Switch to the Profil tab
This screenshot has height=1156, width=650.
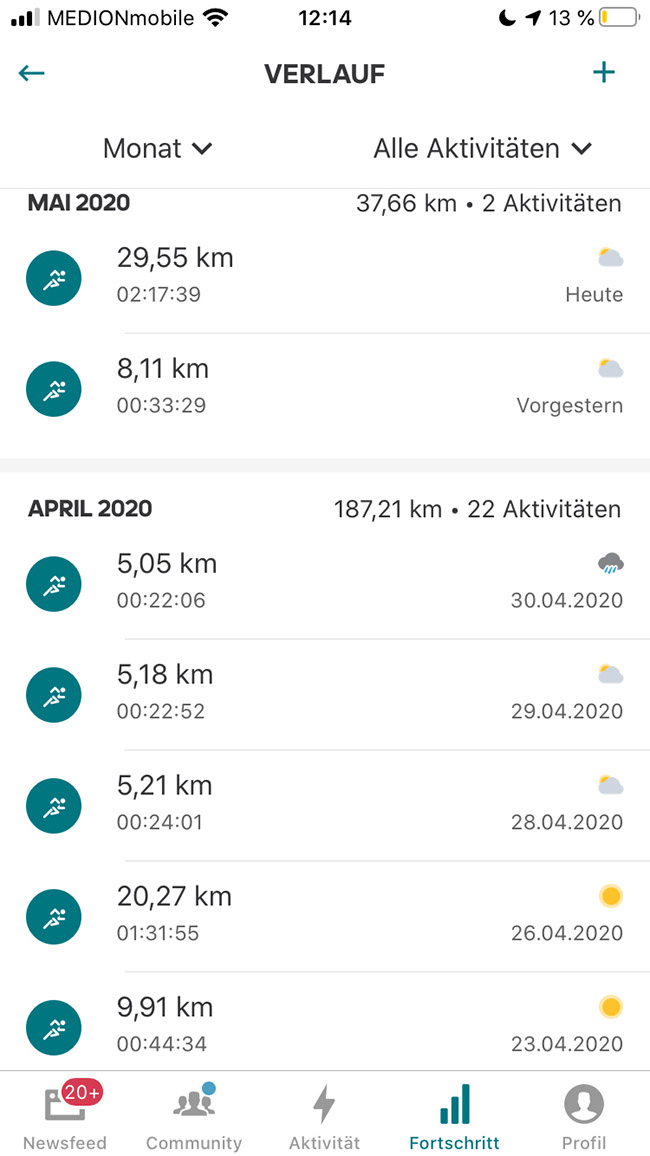point(584,1115)
